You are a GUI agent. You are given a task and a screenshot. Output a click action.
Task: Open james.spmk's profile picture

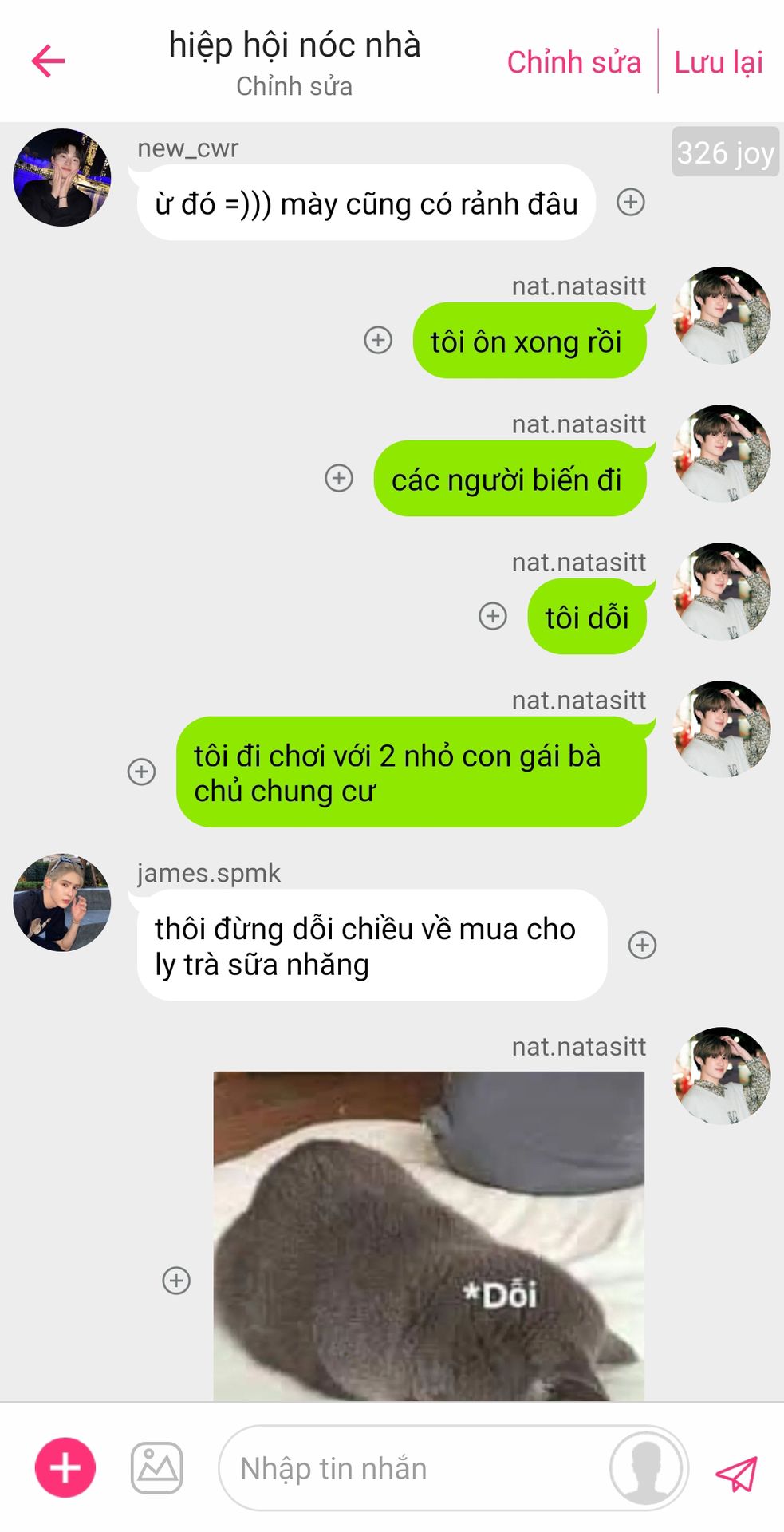pos(62,902)
